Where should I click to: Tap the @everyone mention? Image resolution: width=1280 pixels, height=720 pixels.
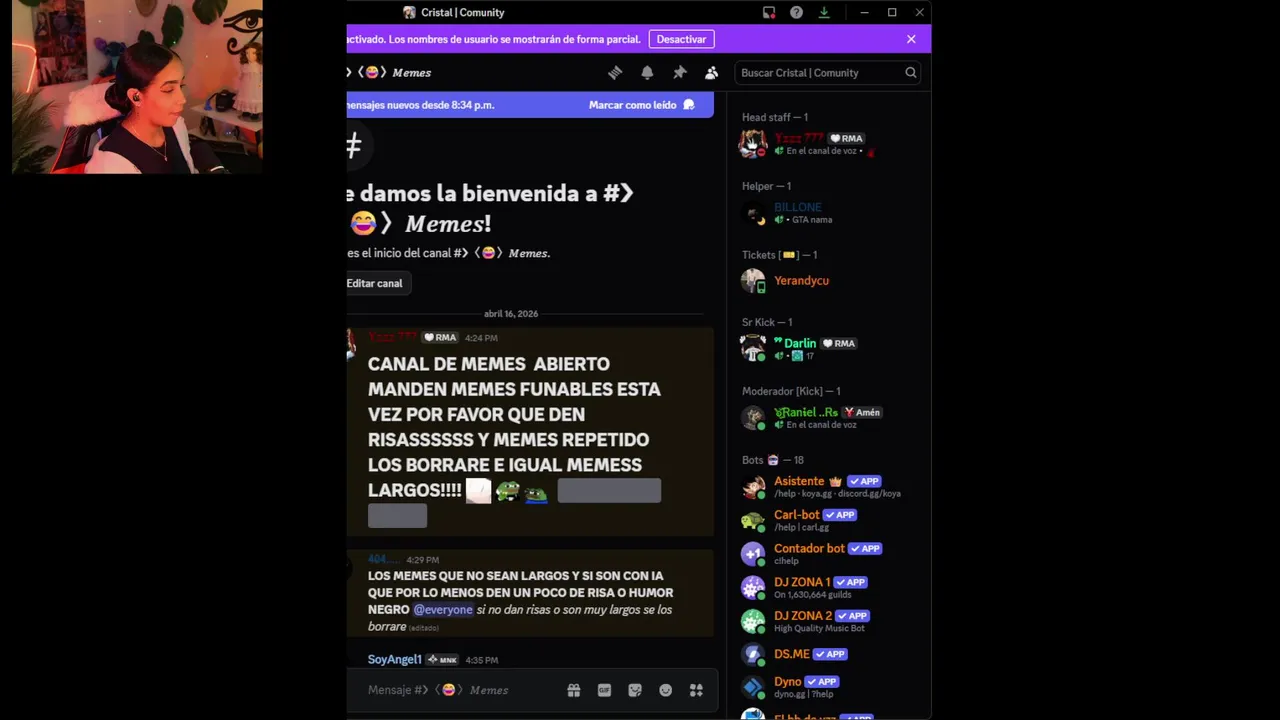point(443,610)
